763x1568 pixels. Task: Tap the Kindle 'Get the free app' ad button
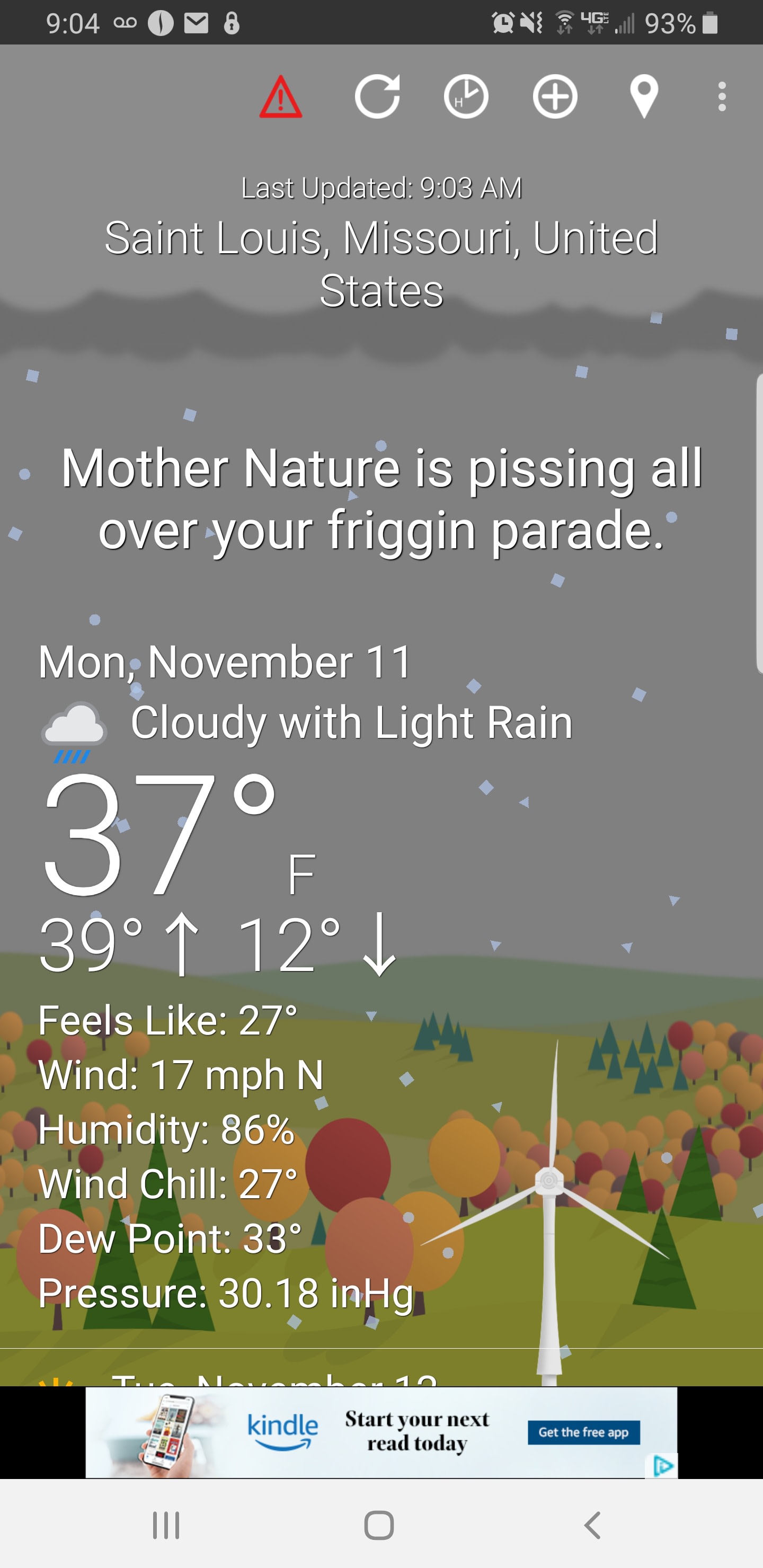[x=583, y=1432]
